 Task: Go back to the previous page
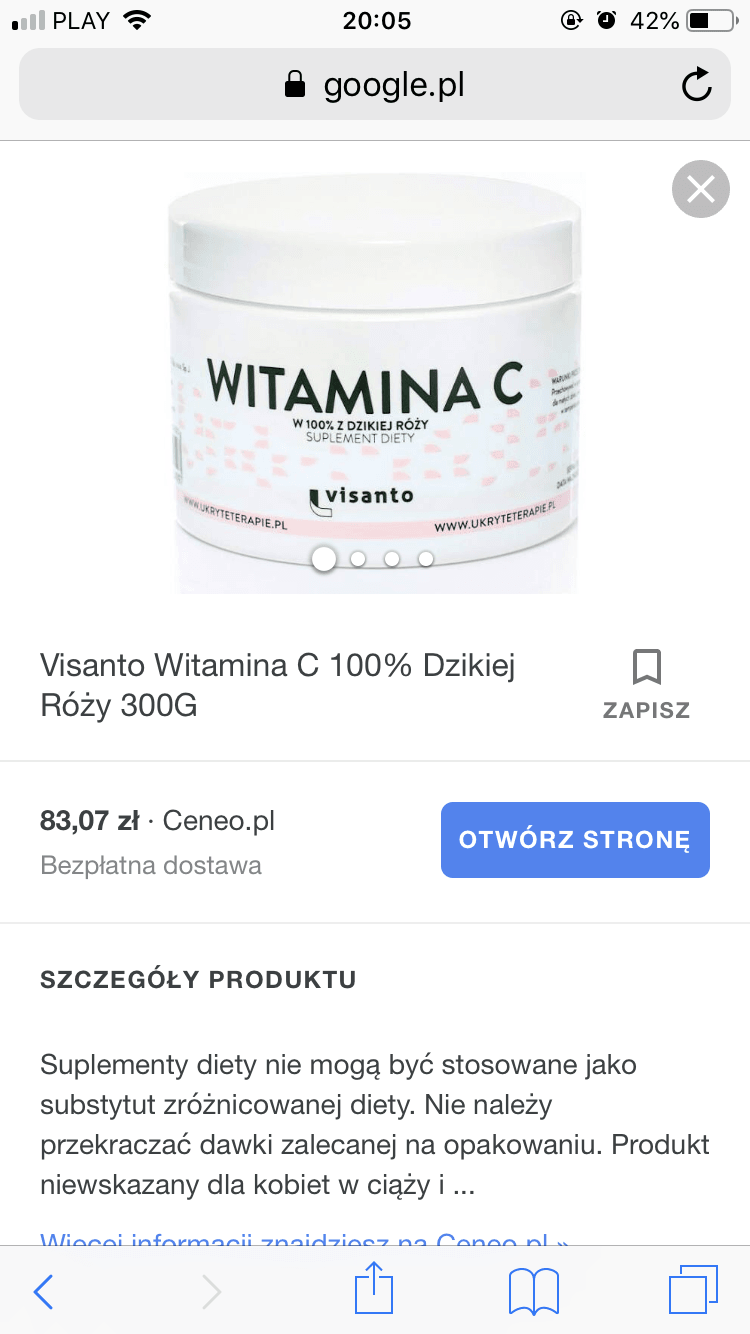tap(44, 1292)
